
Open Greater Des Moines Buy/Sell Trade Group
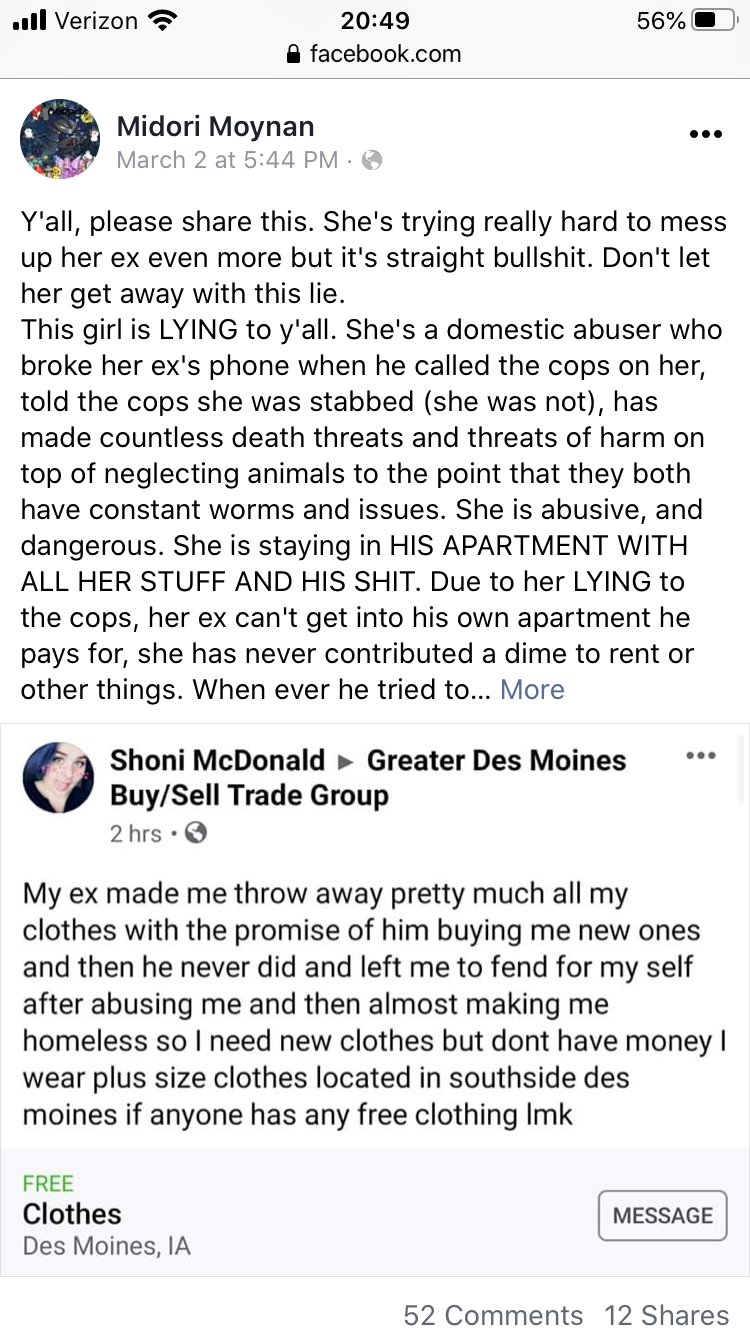[368, 778]
